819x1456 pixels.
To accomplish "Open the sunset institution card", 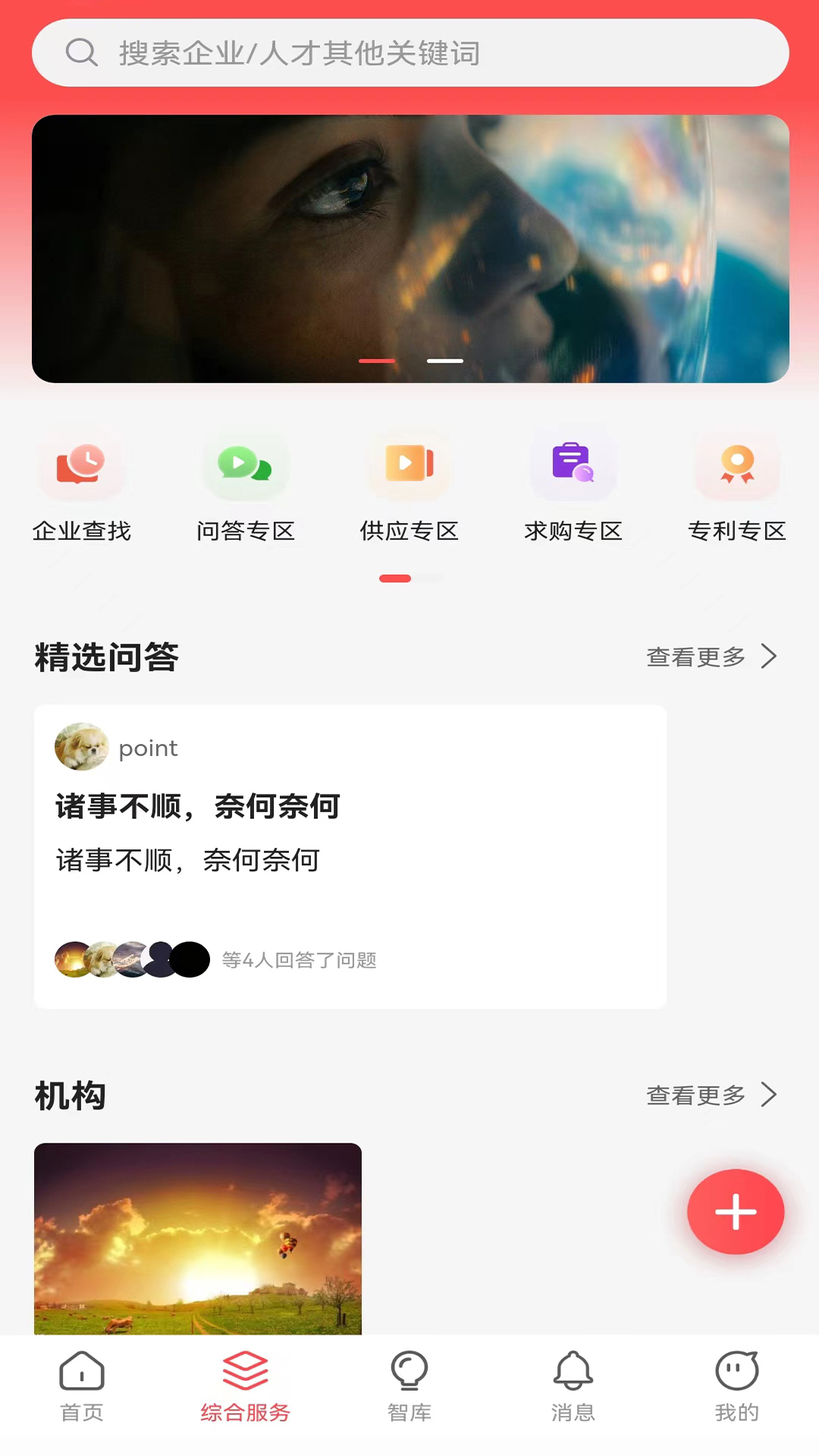I will coord(198,1238).
